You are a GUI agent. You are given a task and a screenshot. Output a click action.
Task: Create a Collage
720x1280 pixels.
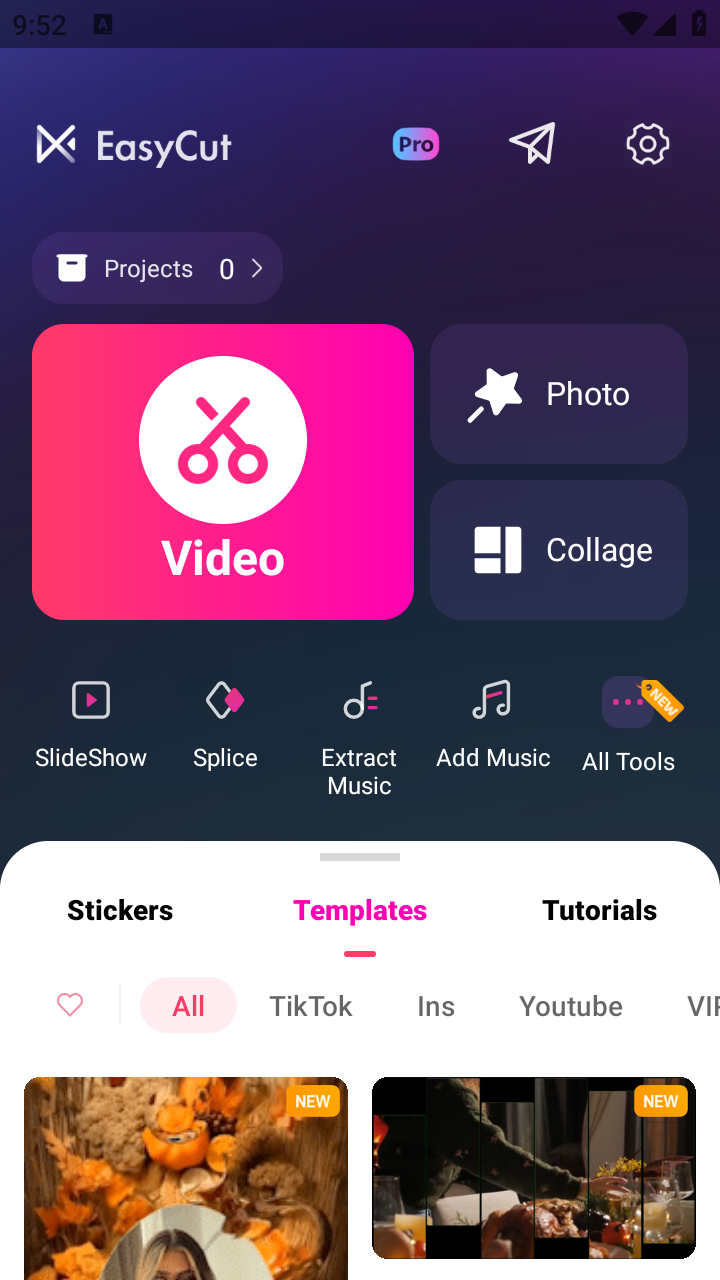click(x=559, y=550)
